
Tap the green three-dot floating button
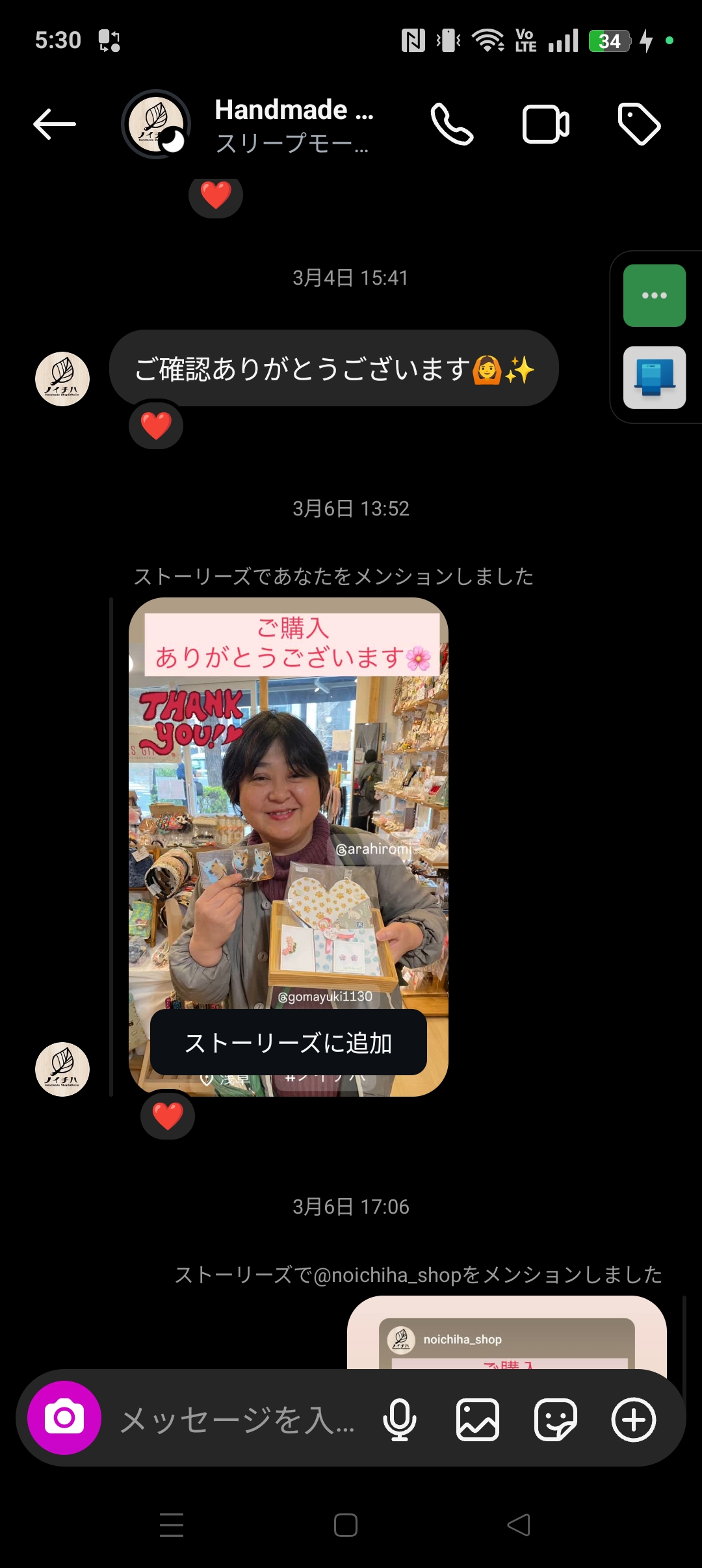[654, 296]
